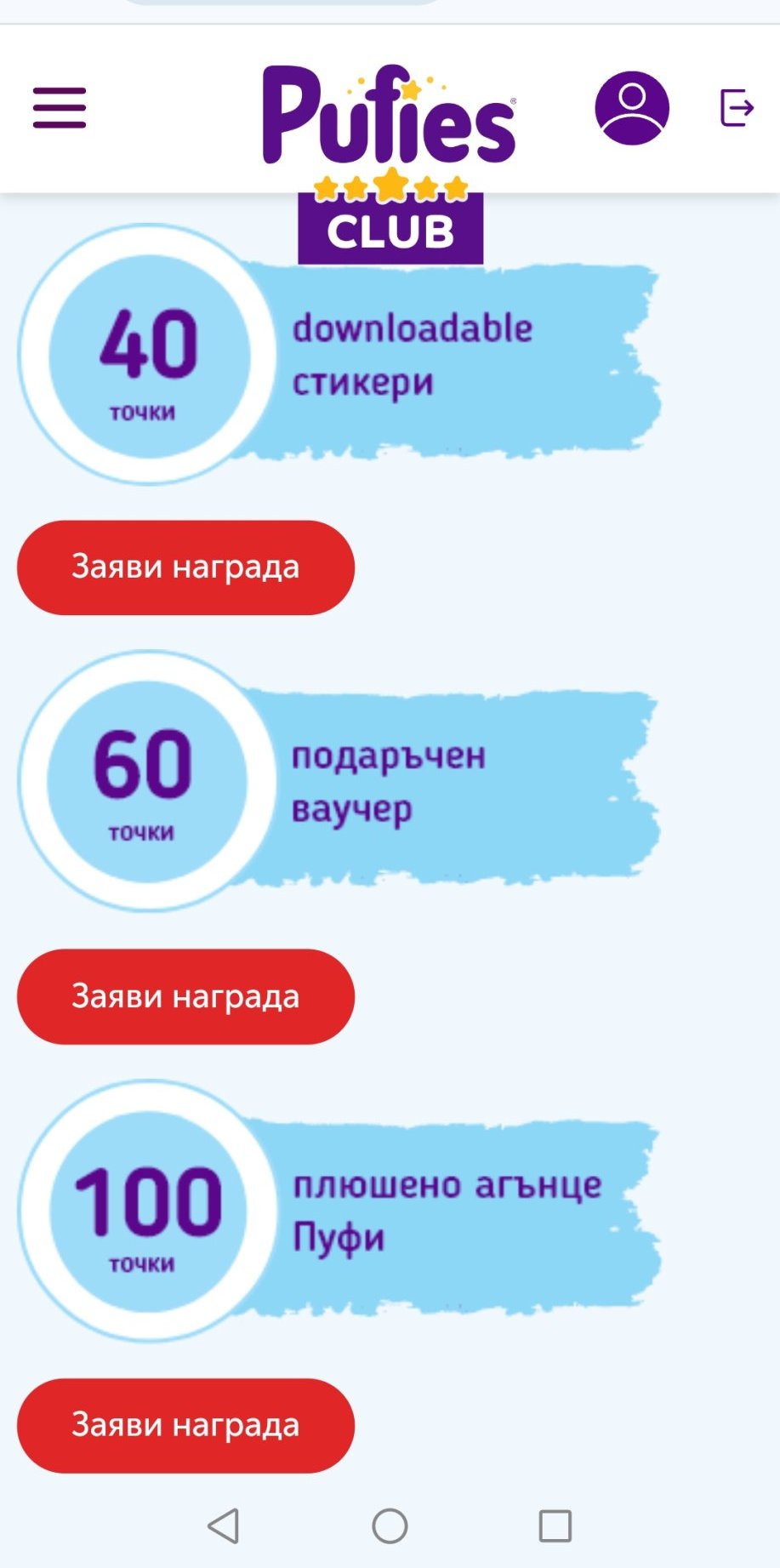The width and height of the screenshot is (780, 1568).
Task: Go to the home screen
Action: tap(390, 1525)
